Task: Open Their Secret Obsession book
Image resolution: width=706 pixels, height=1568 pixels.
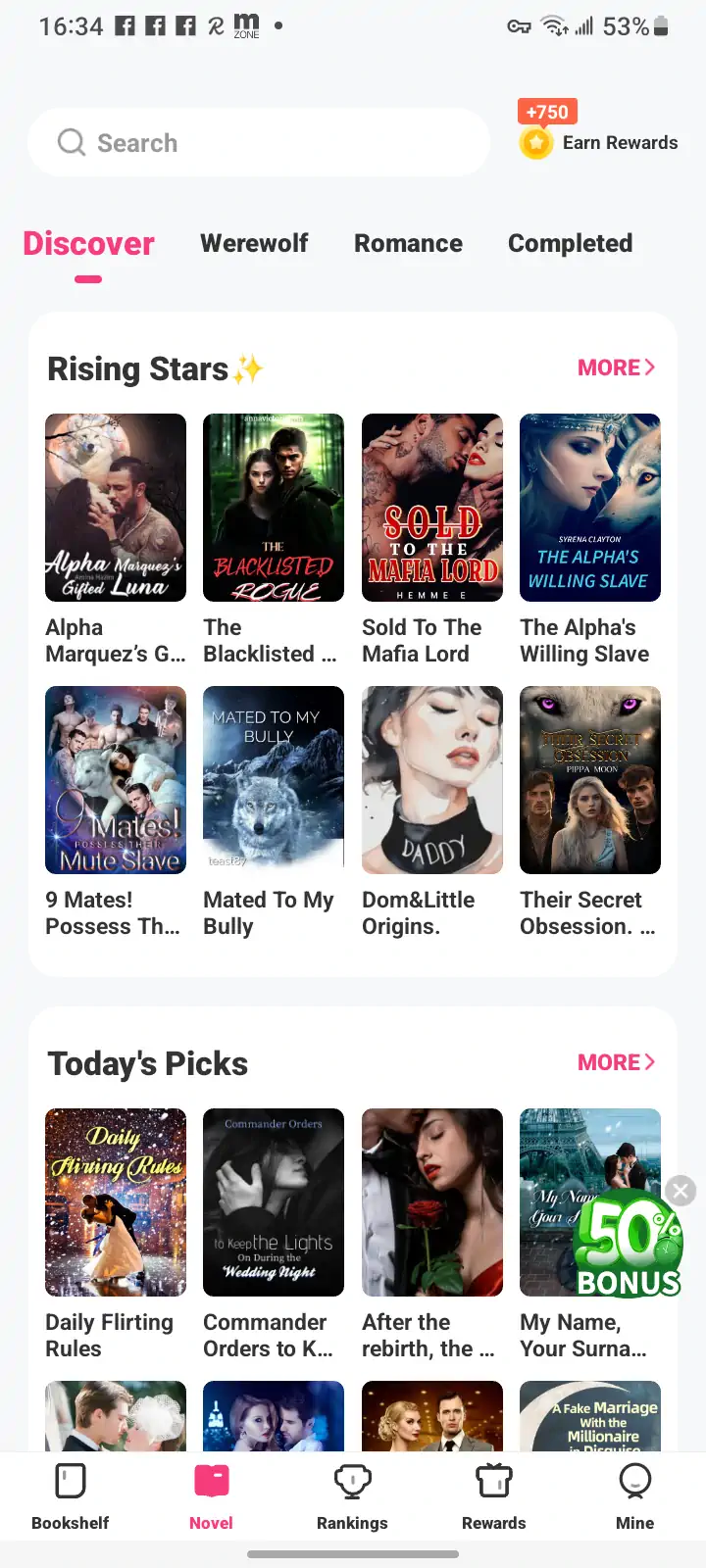Action: [x=589, y=780]
